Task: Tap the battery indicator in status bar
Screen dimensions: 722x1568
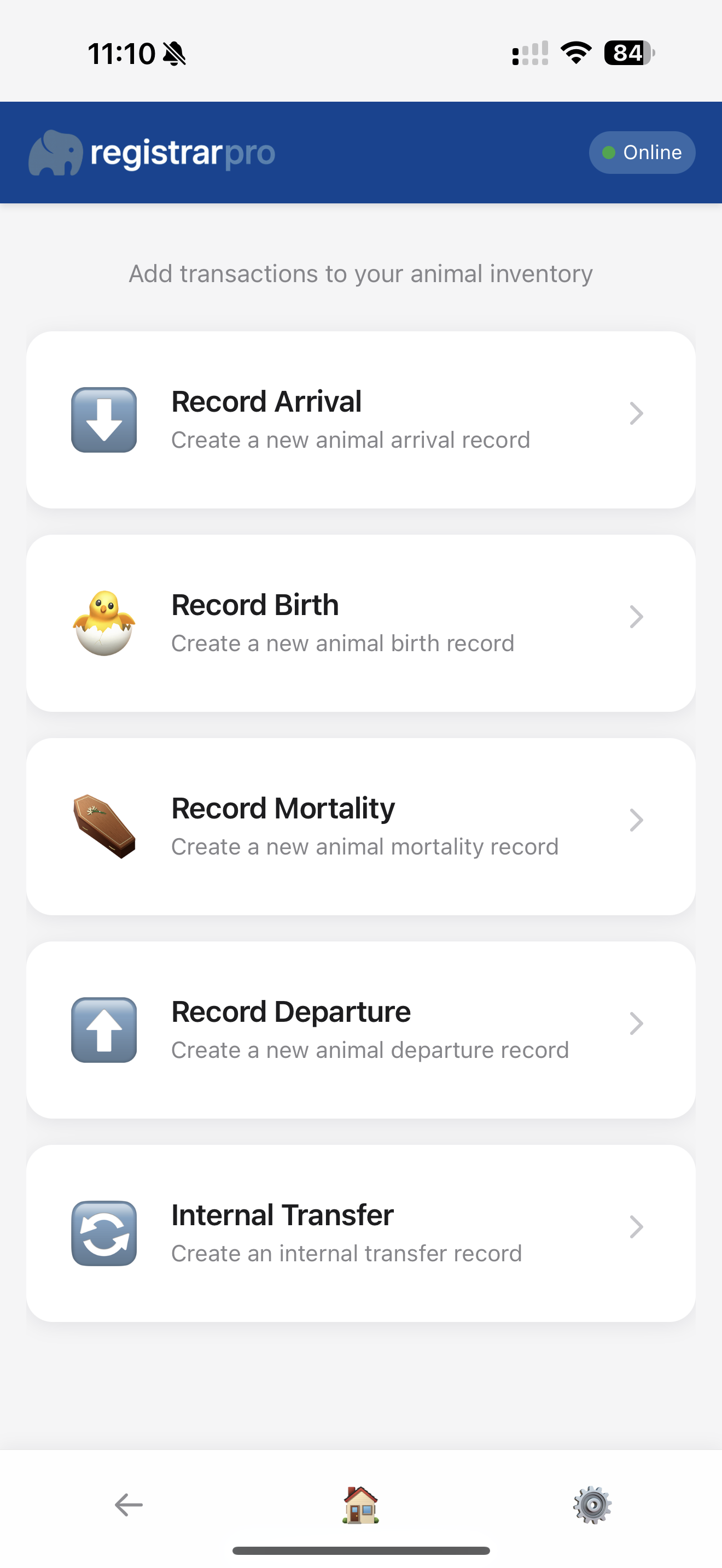Action: point(626,52)
